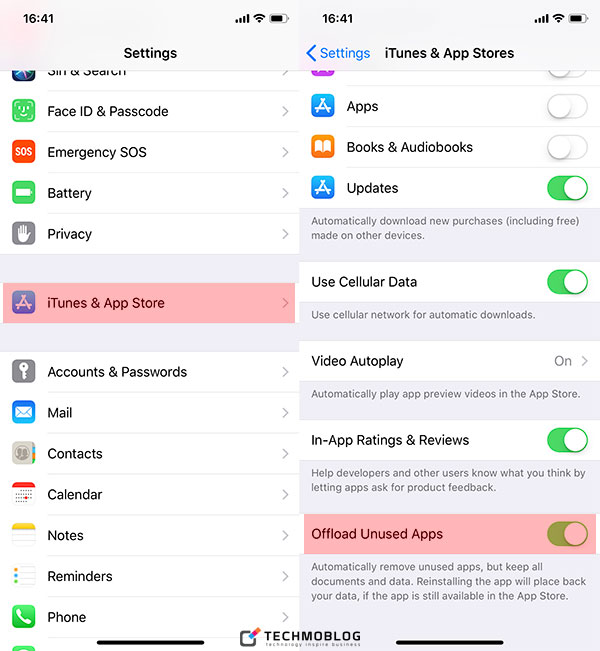This screenshot has height=651, width=600.
Task: Open Emergency SOS settings
Action: pos(150,152)
